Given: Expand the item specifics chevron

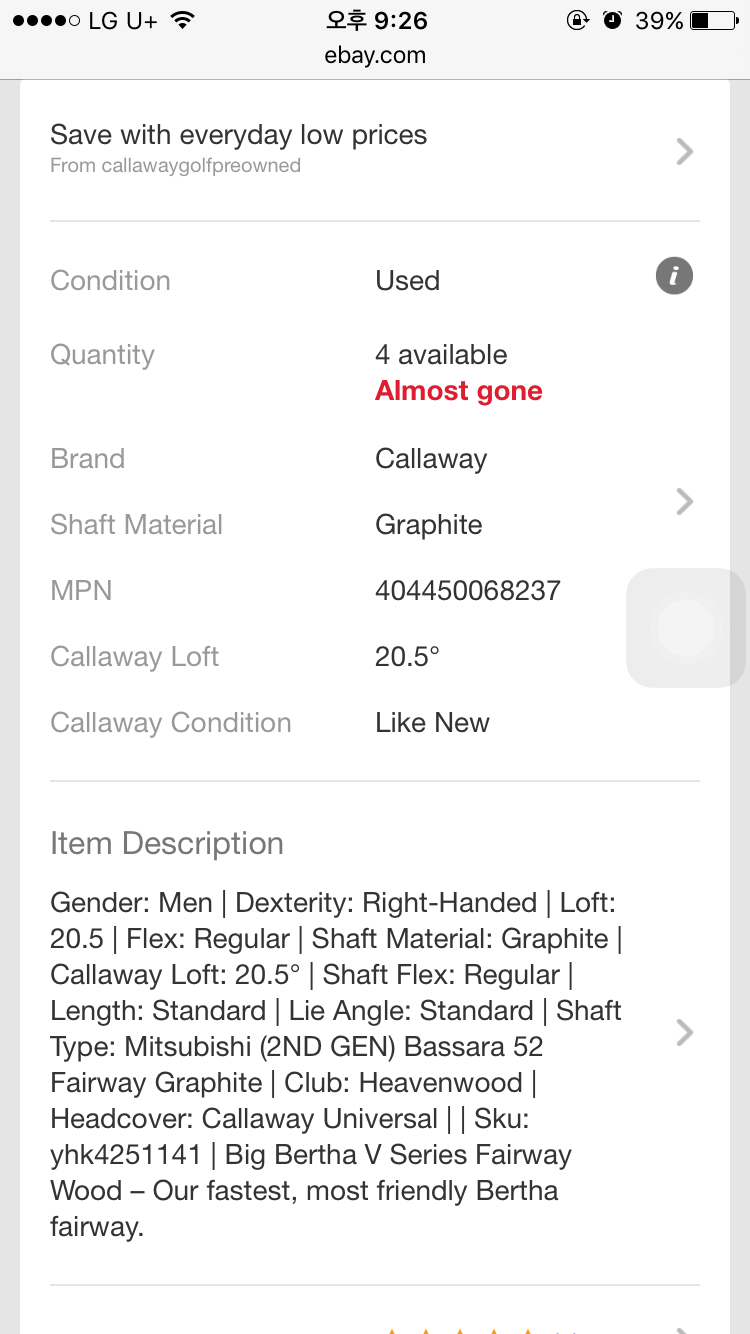Looking at the screenshot, I should (x=684, y=501).
